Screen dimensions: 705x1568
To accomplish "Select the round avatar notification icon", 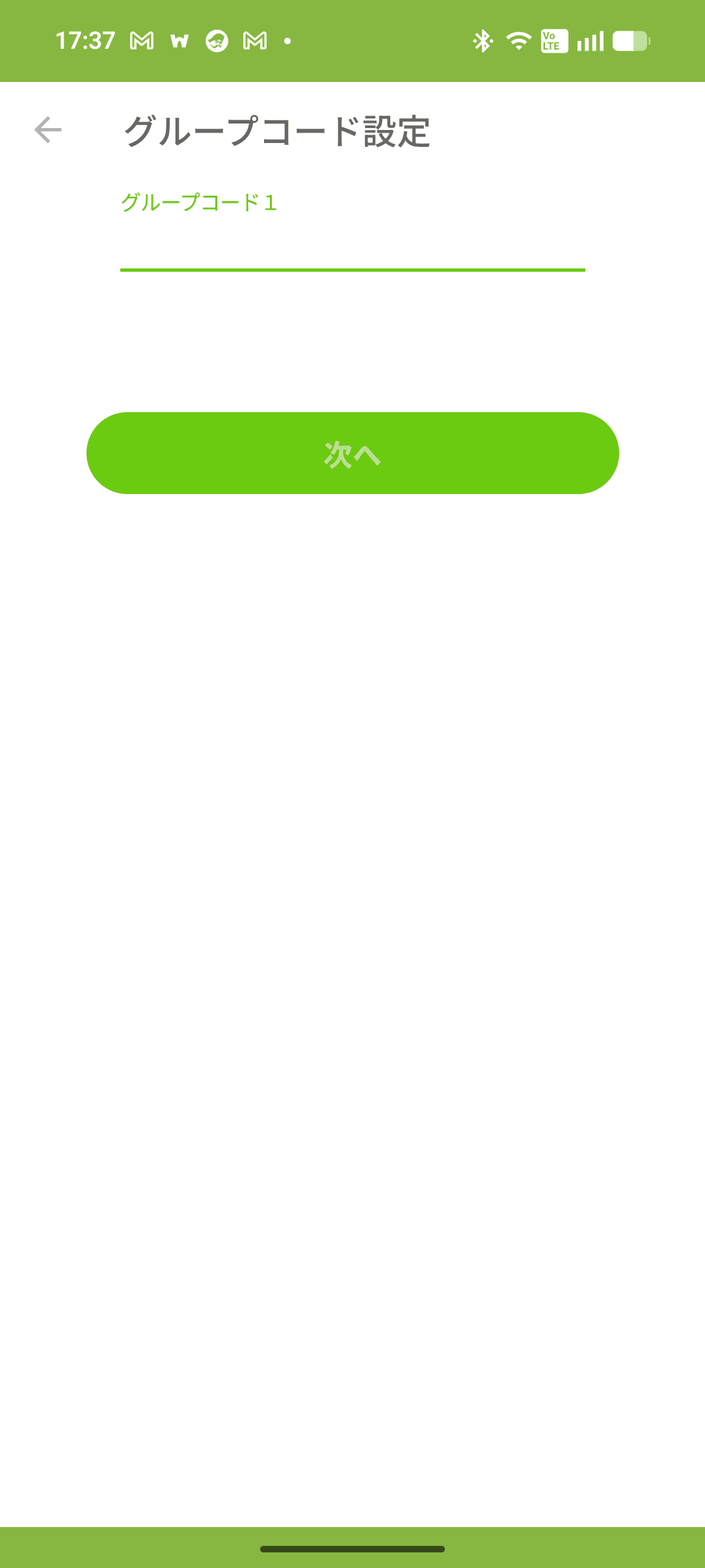I will click(217, 41).
